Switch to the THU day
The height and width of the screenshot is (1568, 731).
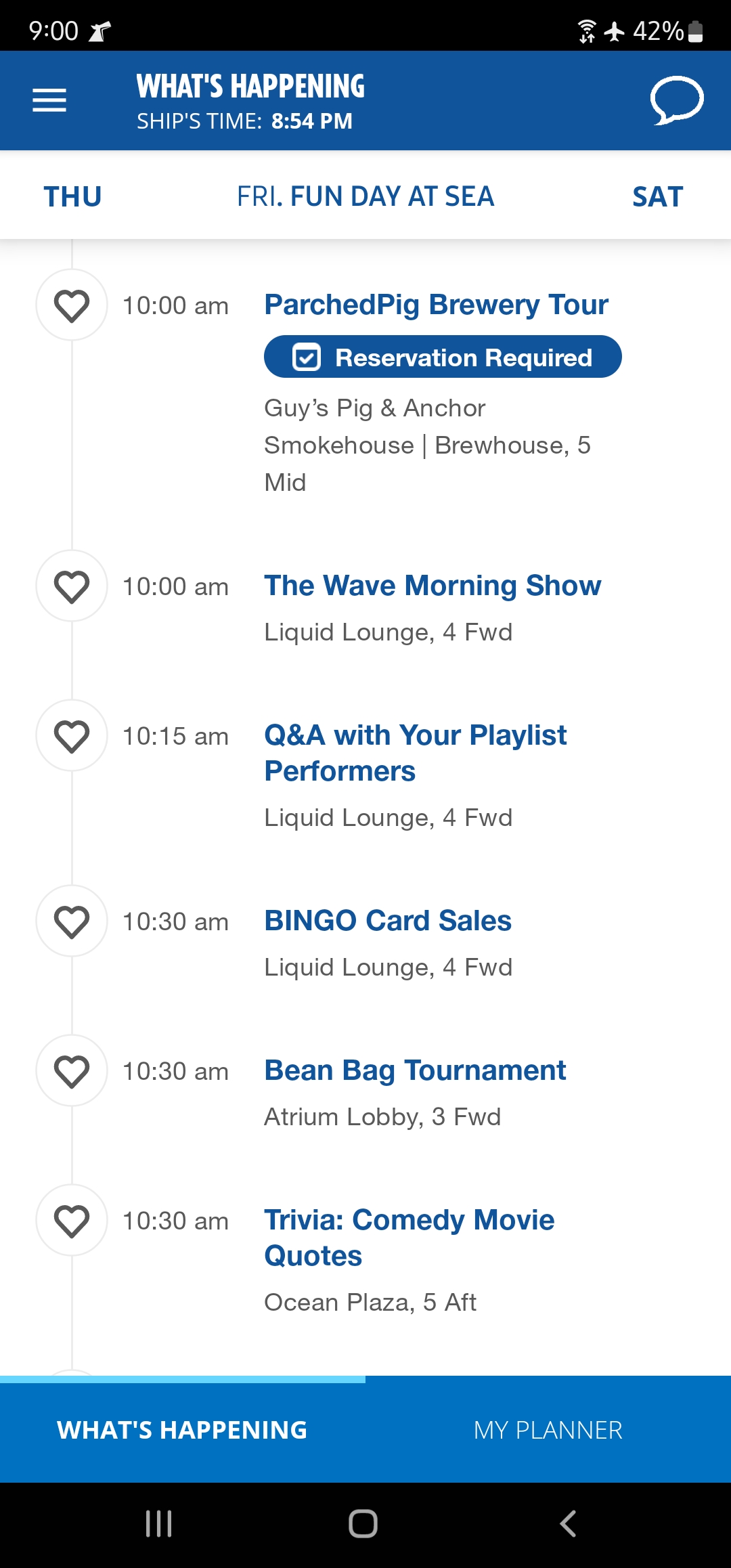tap(72, 197)
